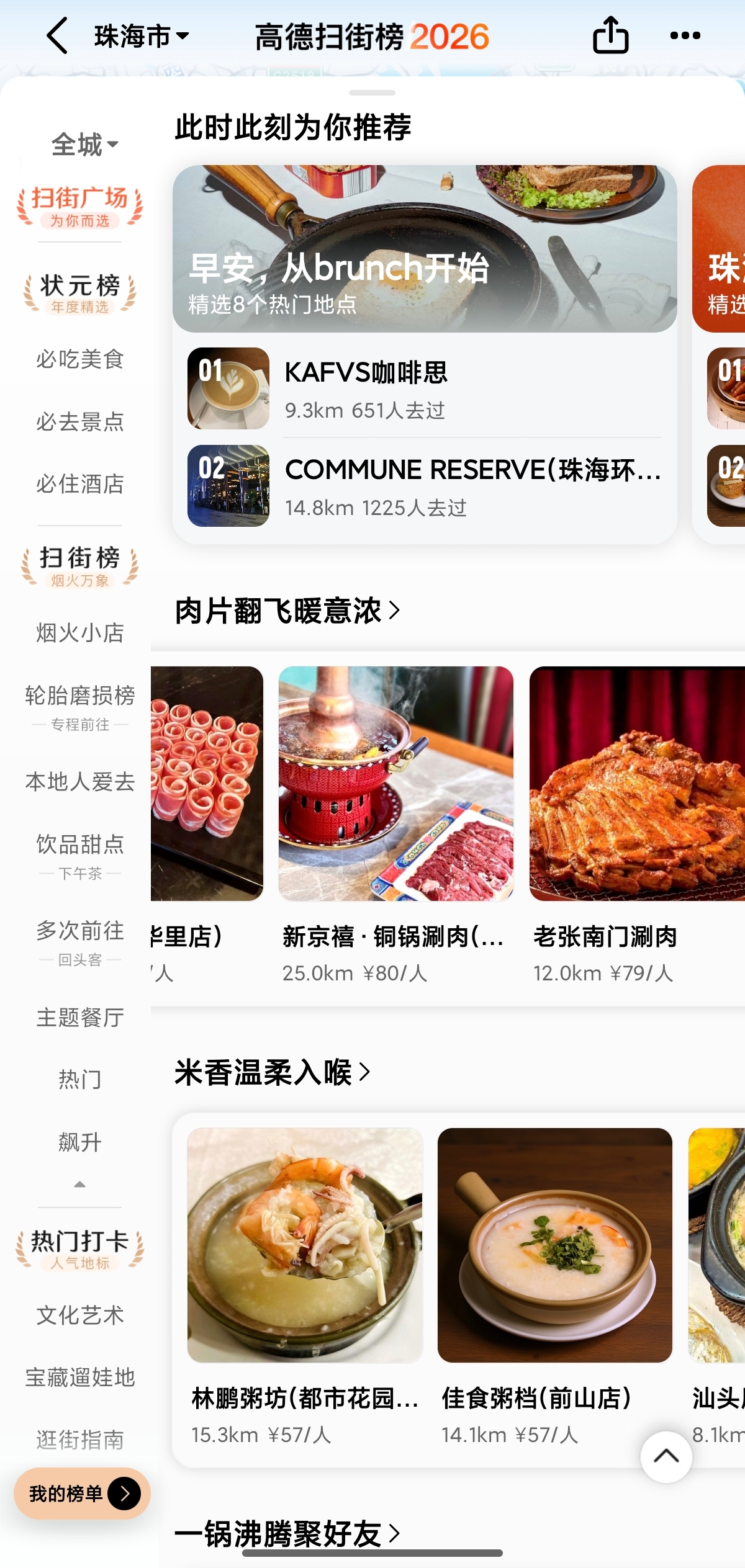Open the brunch recommendation banner

[425, 249]
